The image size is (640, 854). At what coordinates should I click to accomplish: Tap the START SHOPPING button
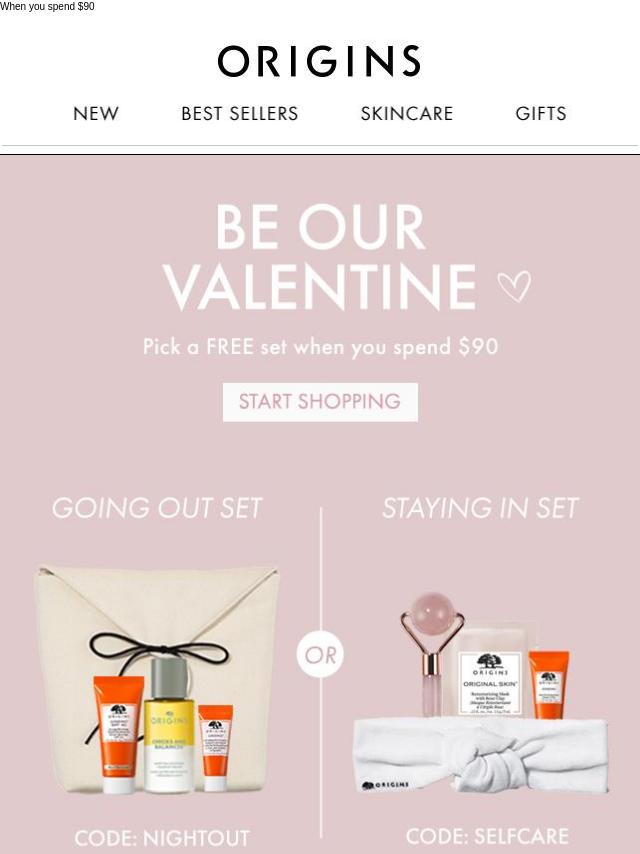[320, 402]
